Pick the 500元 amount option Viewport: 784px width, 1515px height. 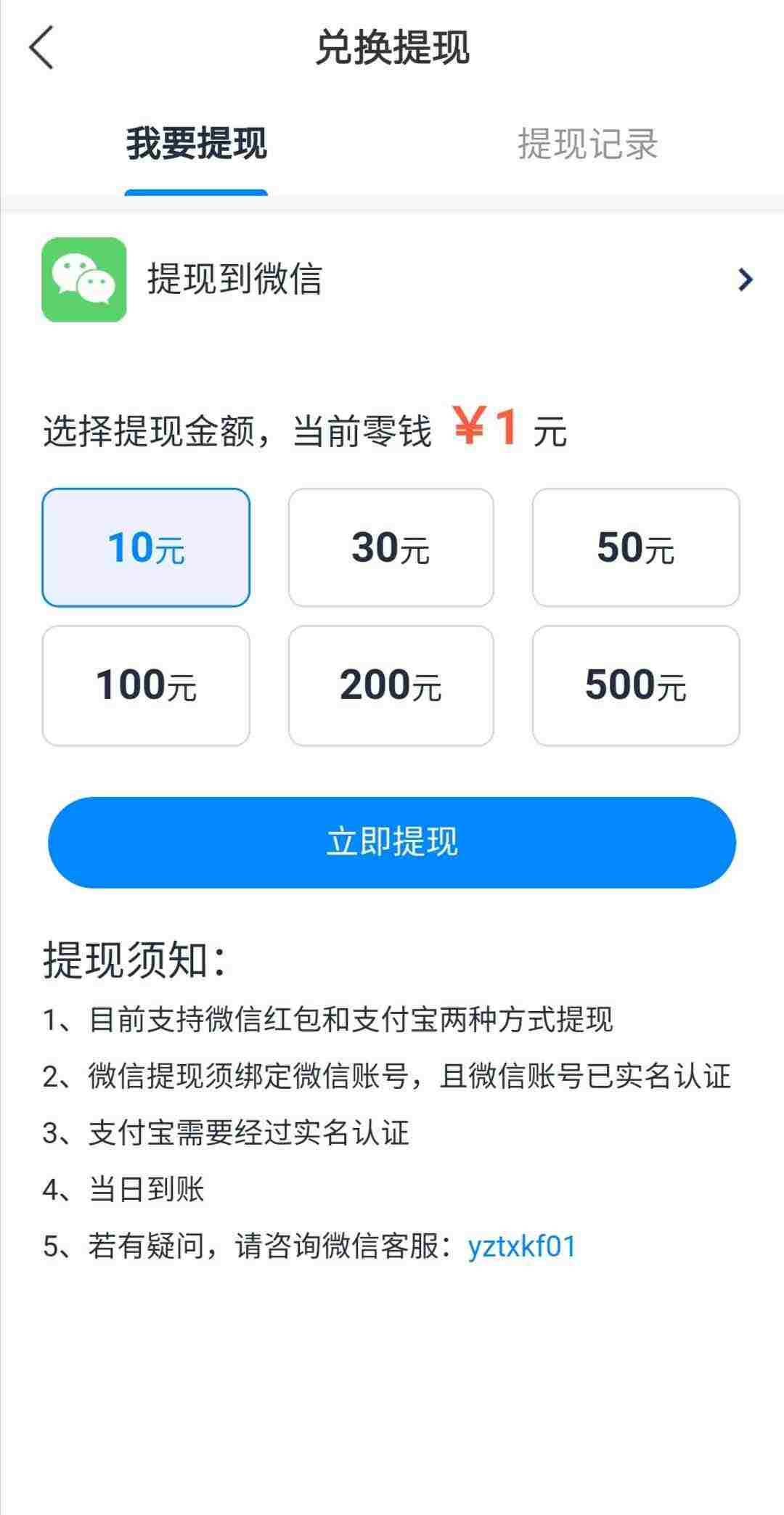636,685
